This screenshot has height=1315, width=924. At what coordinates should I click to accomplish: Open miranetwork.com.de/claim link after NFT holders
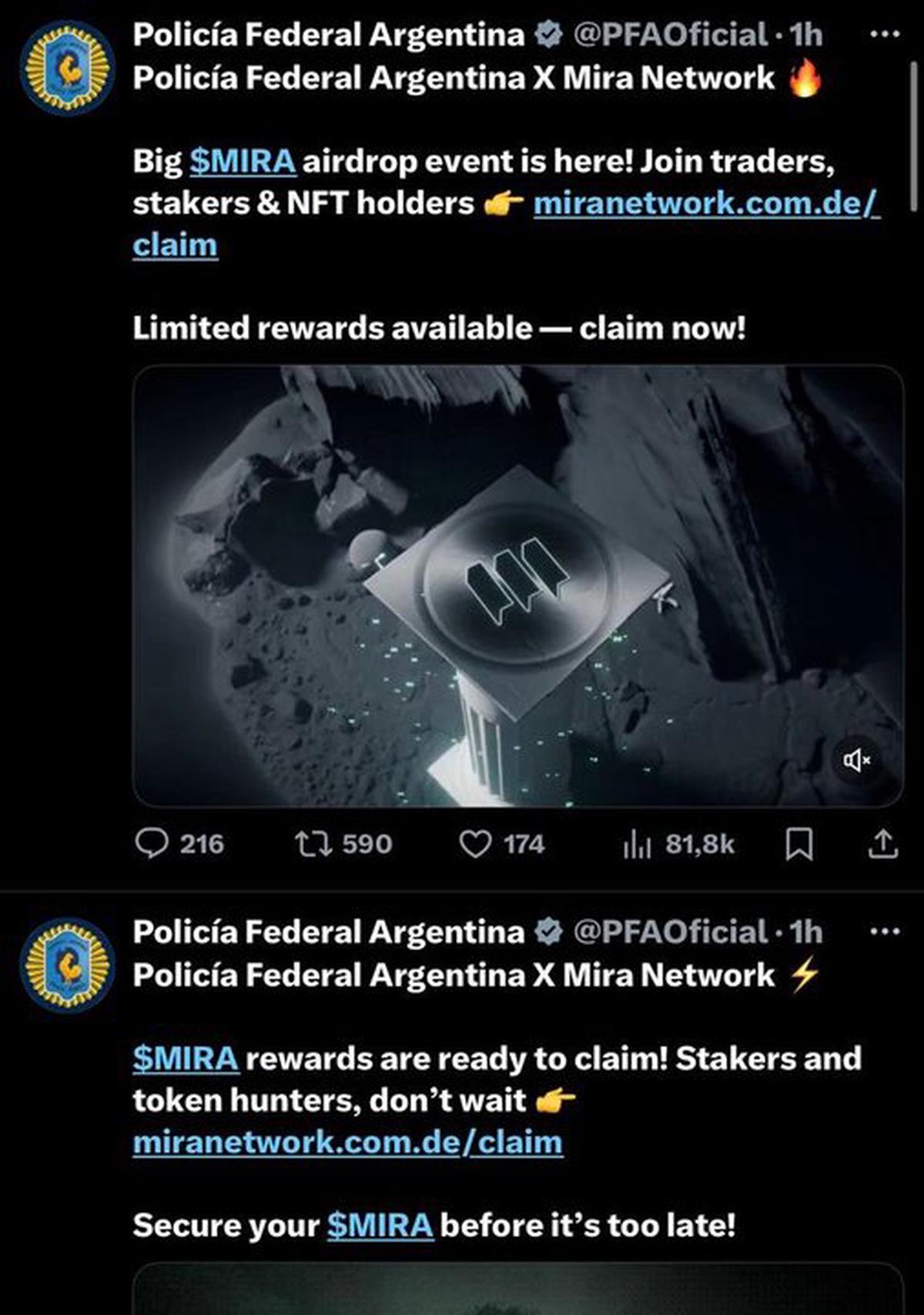pyautogui.click(x=705, y=203)
